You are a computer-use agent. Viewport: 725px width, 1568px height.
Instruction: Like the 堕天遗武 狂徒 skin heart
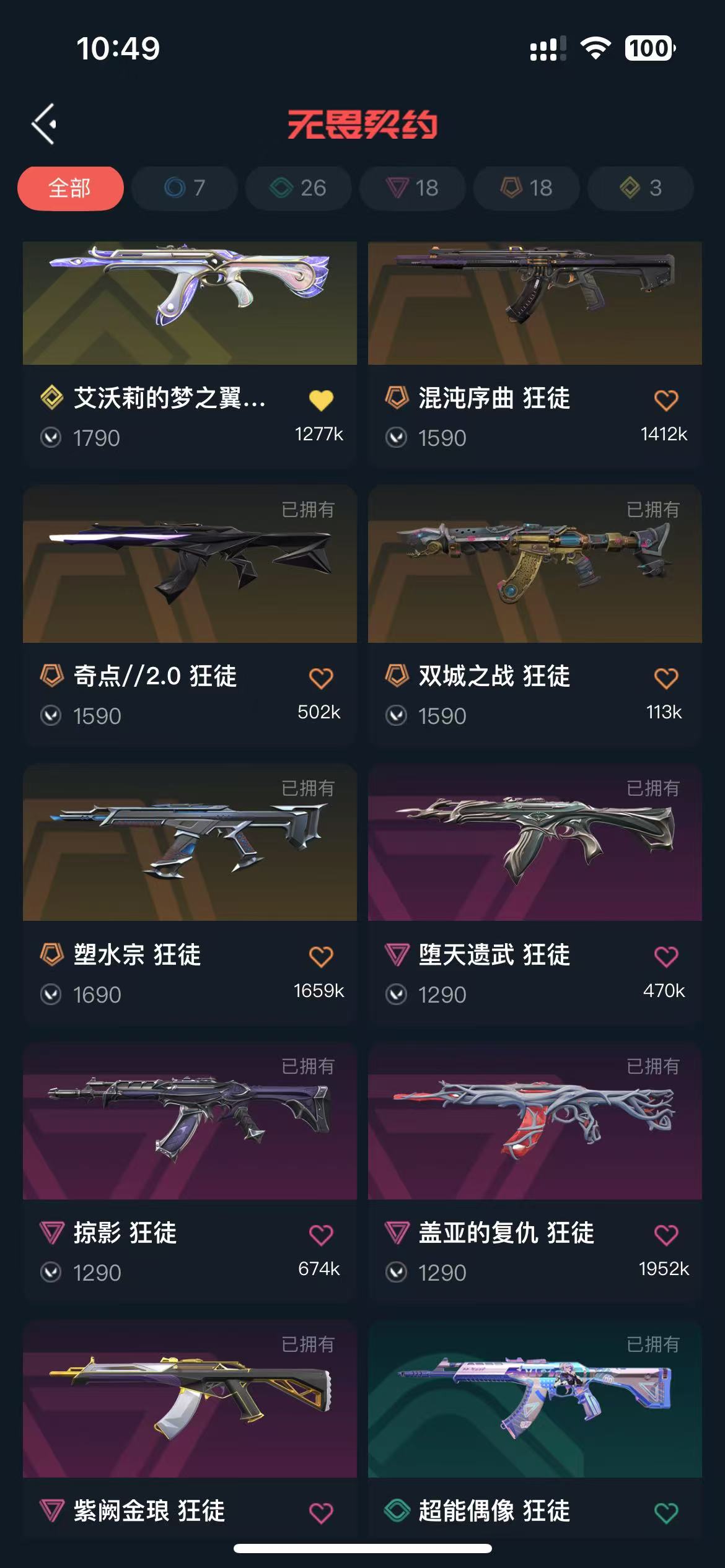pos(666,957)
